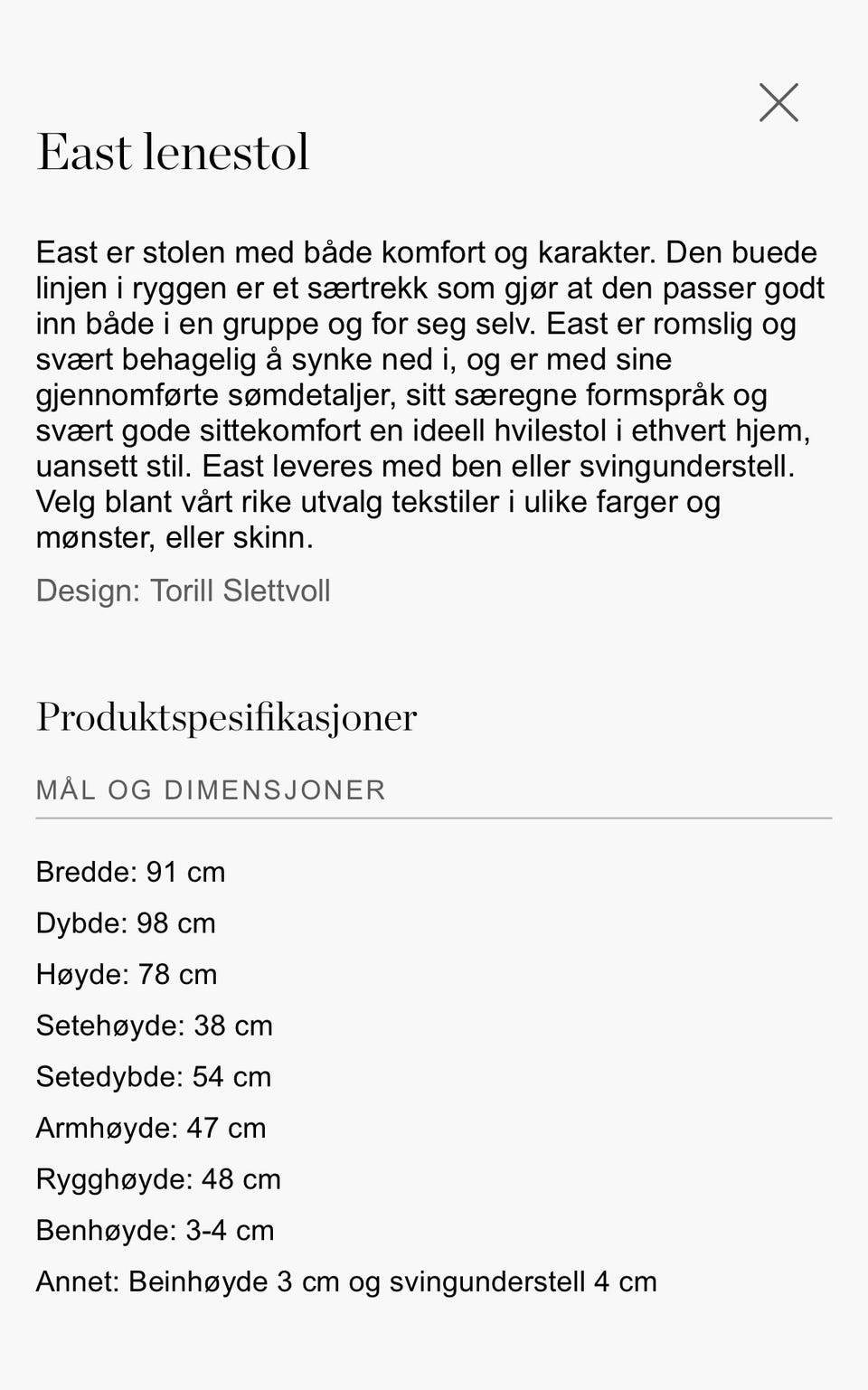Select the Benhøyde: 3-4 cm line
Screen dimensions: 868x1390
(154, 1230)
